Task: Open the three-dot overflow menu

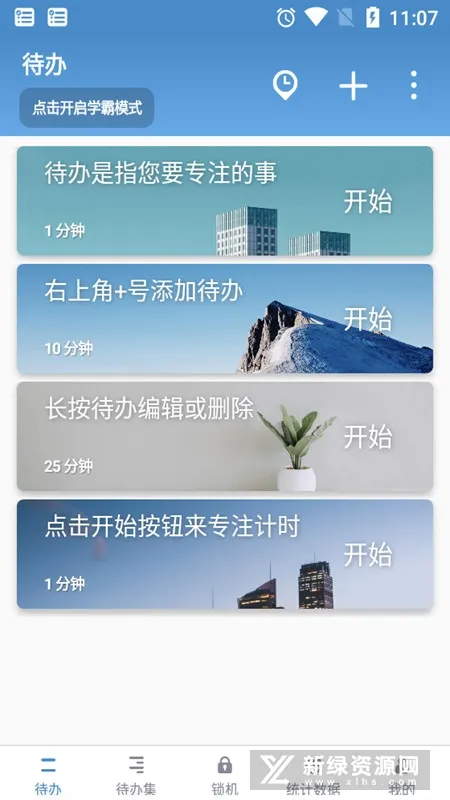Action: click(413, 85)
